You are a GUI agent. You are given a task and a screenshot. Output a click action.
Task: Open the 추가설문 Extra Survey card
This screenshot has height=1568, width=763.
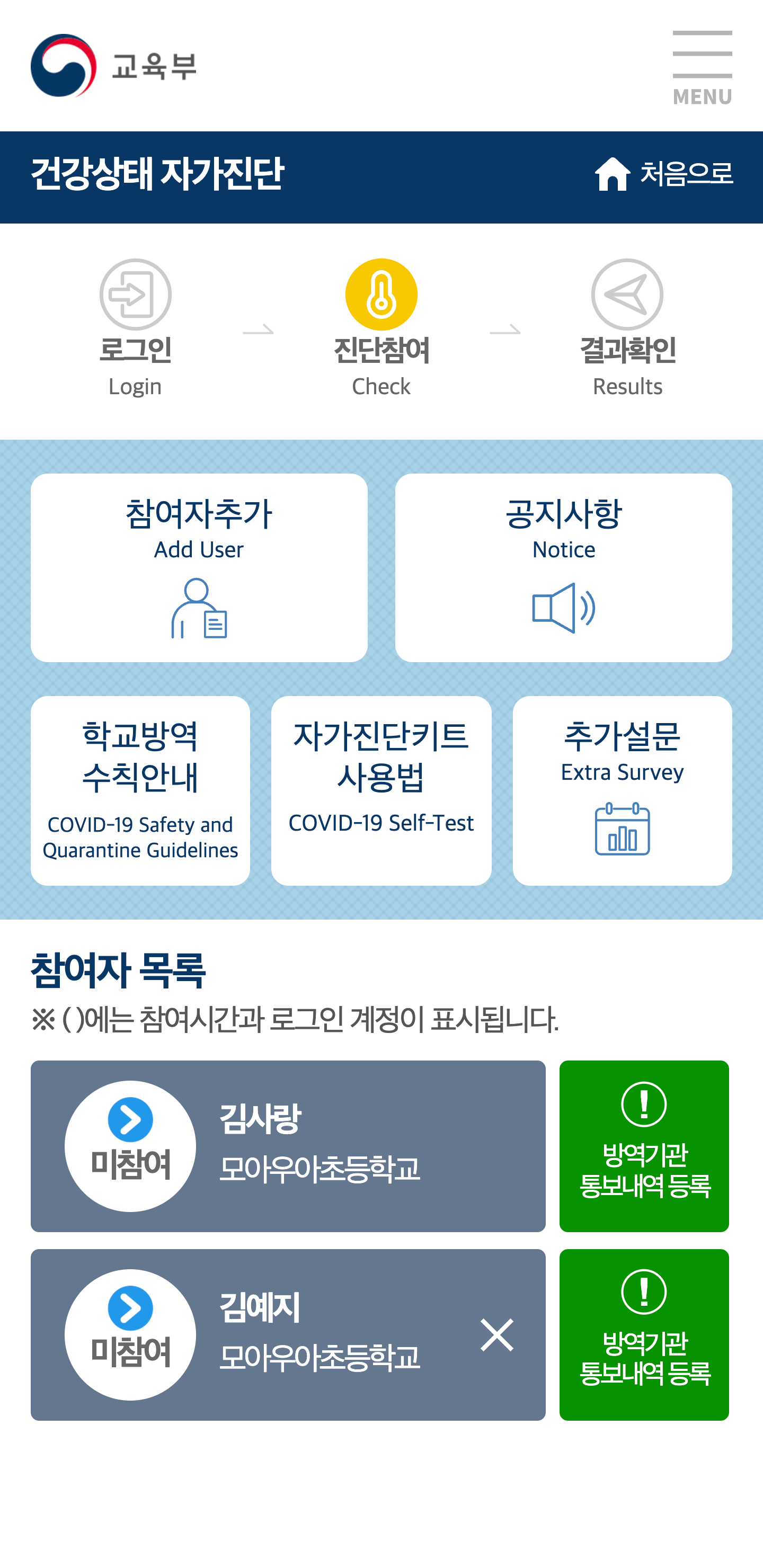pos(623,791)
